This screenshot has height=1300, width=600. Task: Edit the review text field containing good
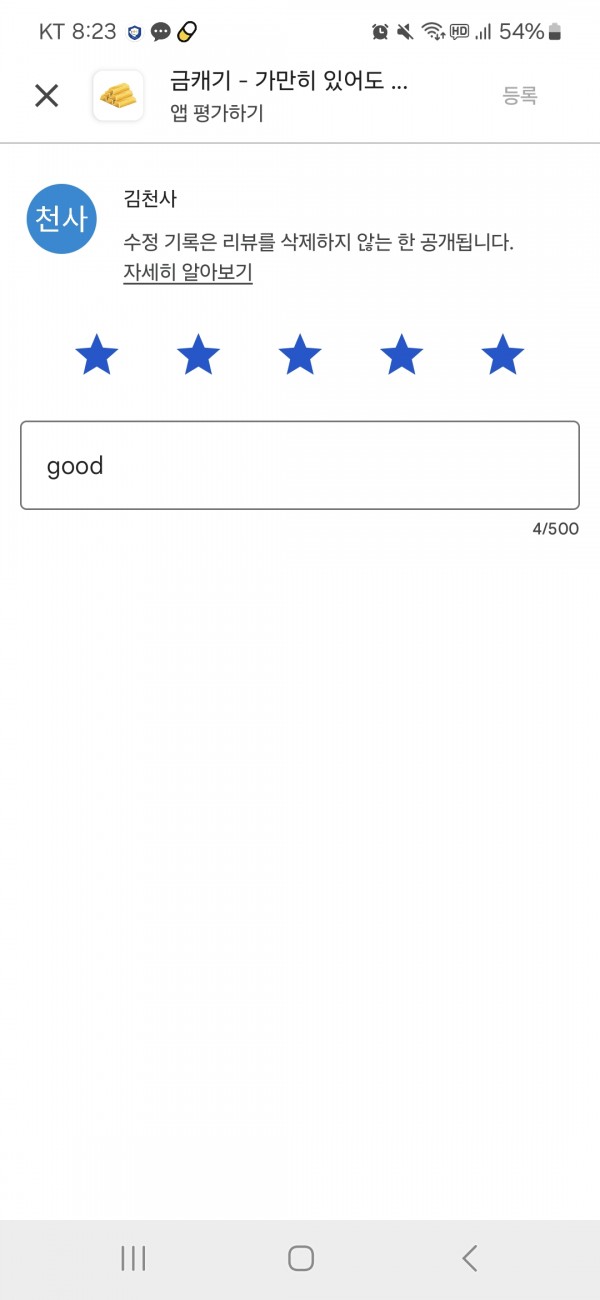300,465
